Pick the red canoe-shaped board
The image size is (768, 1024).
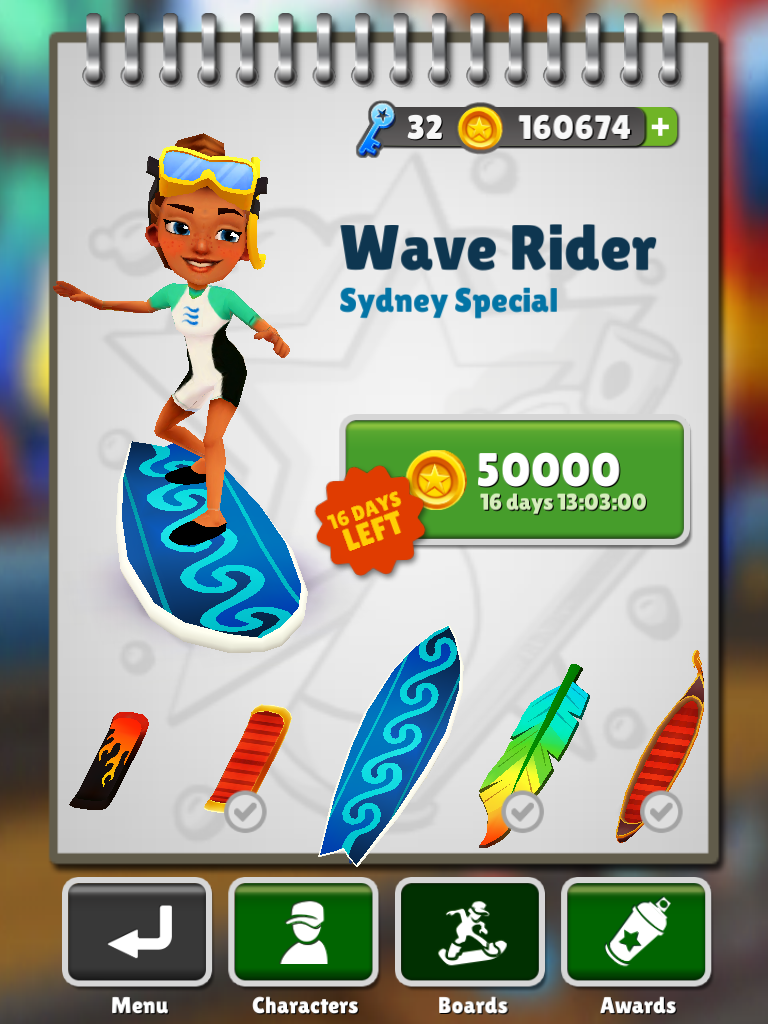[661, 748]
